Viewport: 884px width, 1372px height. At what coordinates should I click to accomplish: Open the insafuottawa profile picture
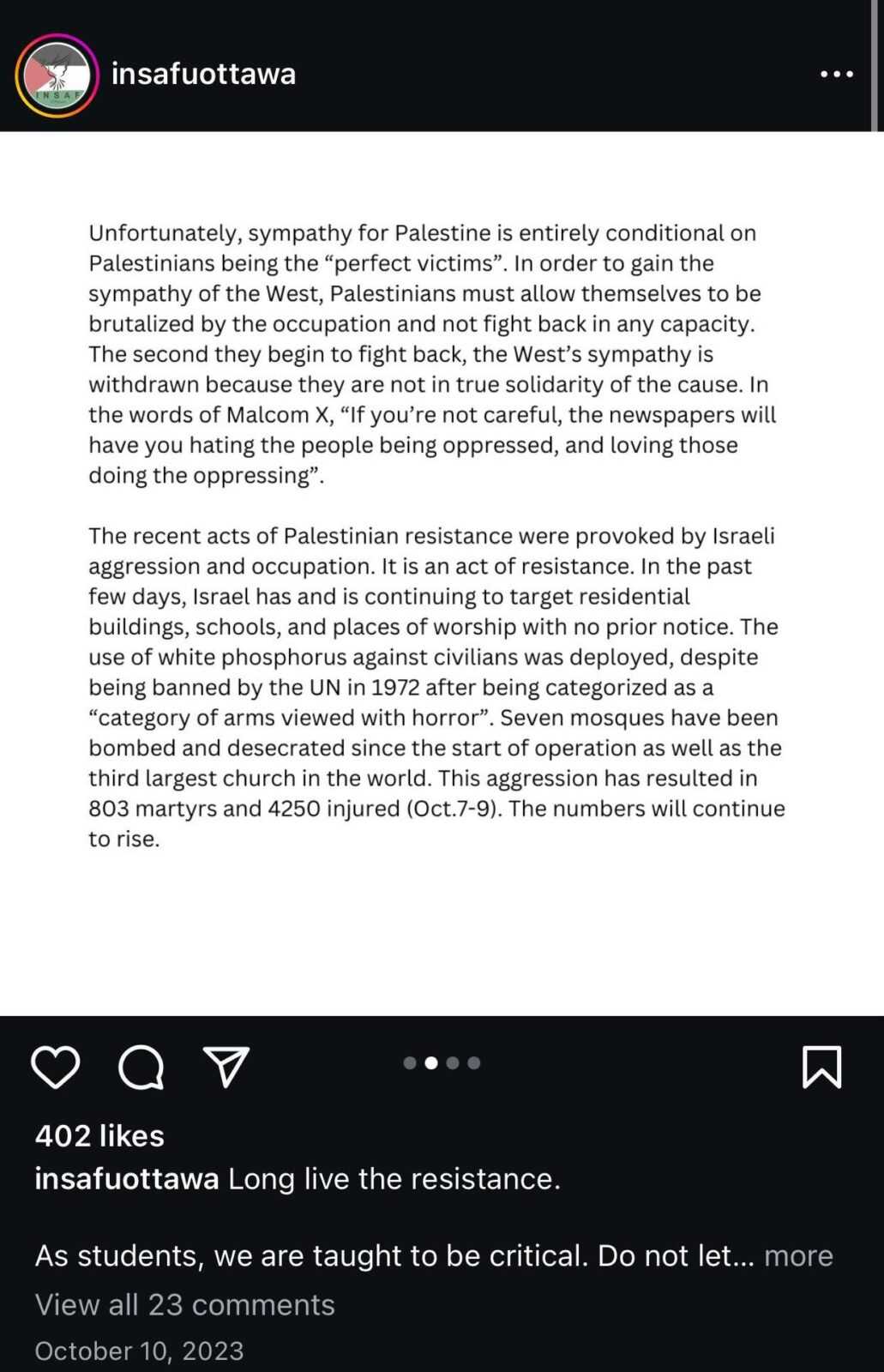tap(57, 75)
